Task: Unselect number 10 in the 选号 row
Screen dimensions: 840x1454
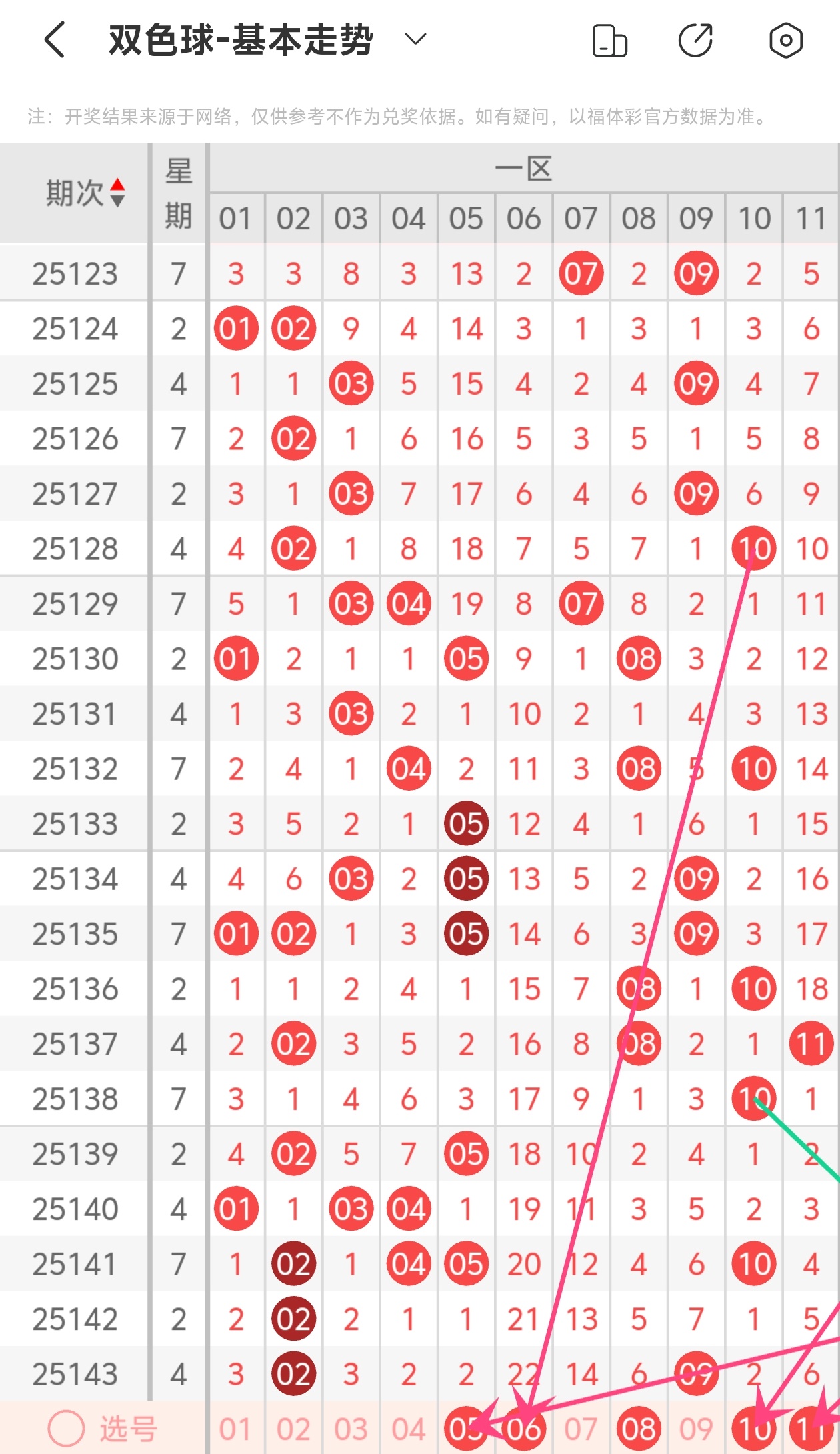Action: [x=753, y=1429]
